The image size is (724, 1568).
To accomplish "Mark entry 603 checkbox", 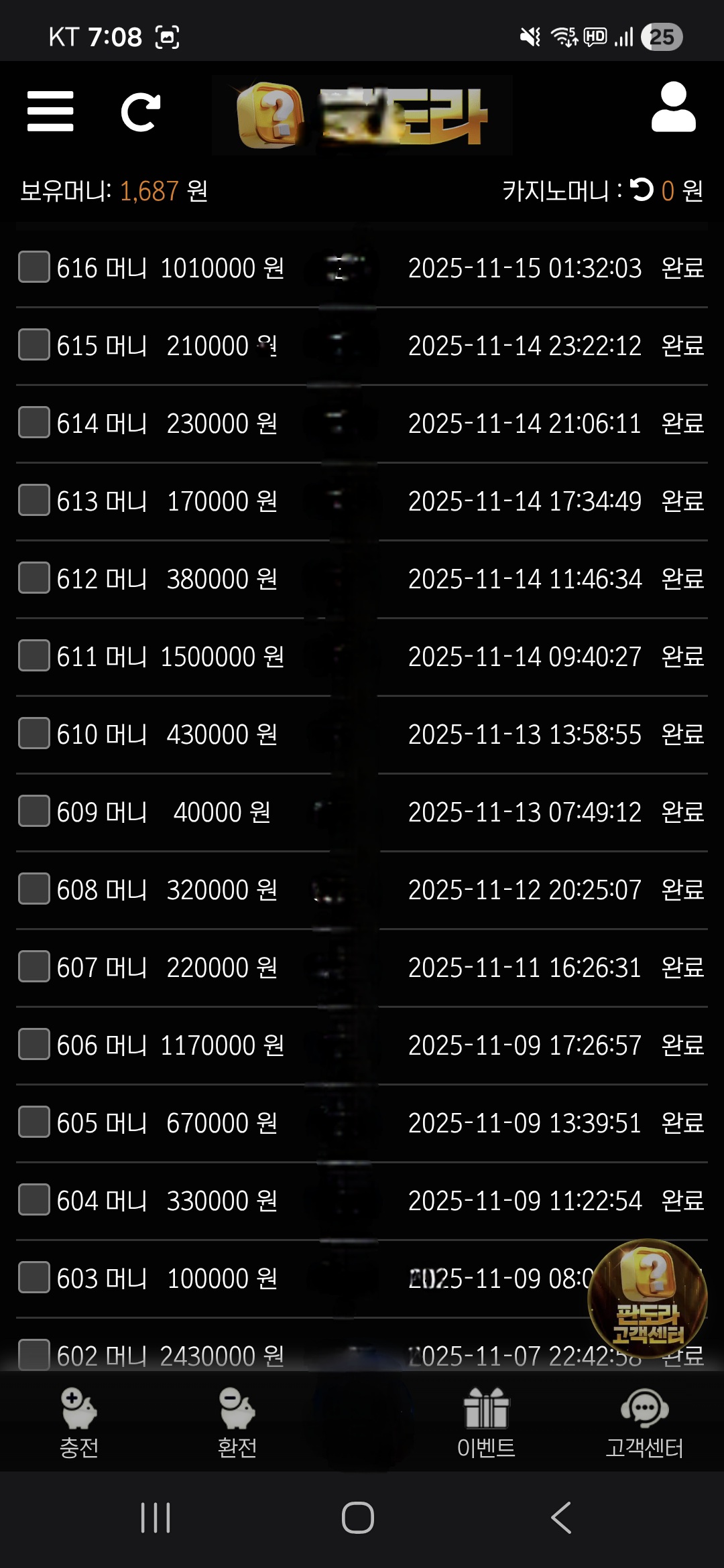I will (34, 1278).
